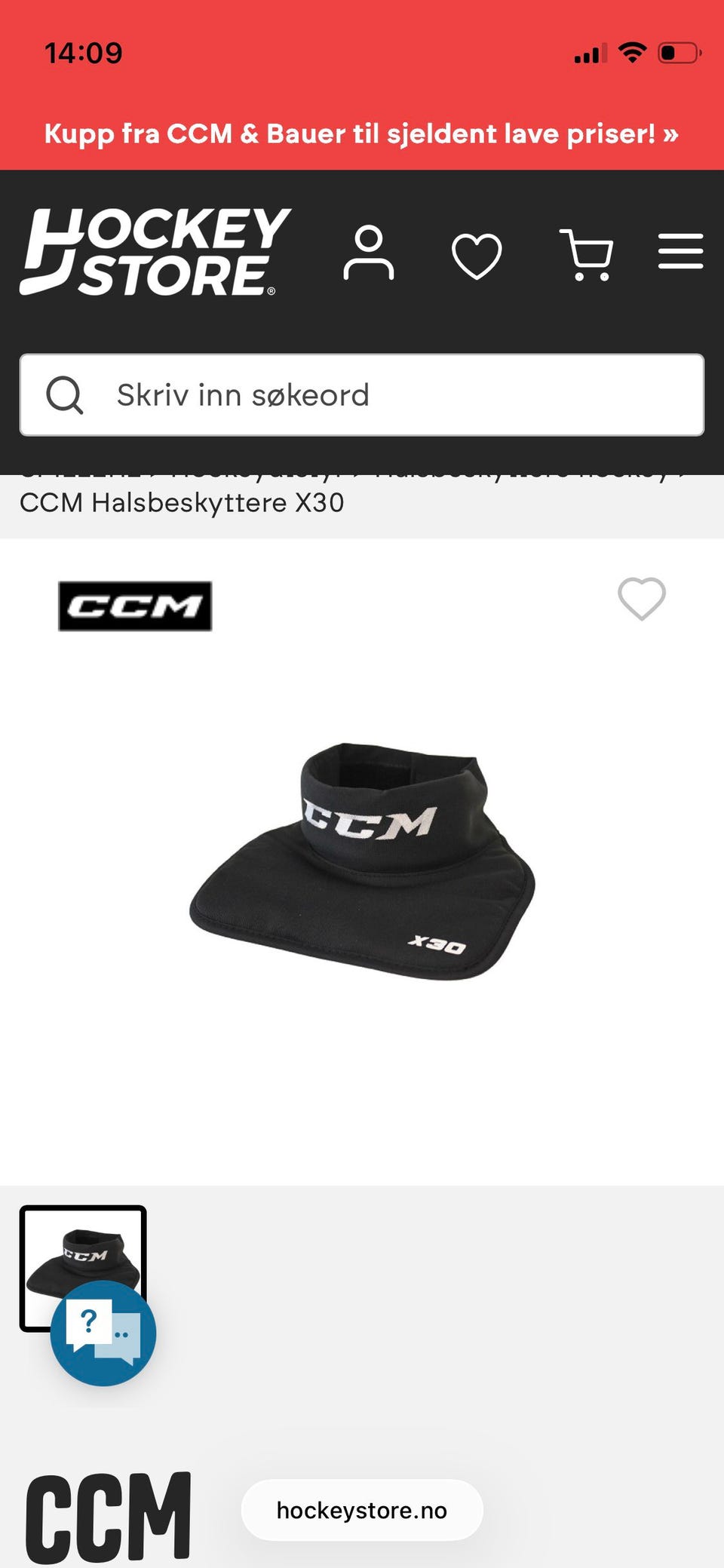724x1568 pixels.
Task: Enlarge the main neck guard product image
Action: 362,860
